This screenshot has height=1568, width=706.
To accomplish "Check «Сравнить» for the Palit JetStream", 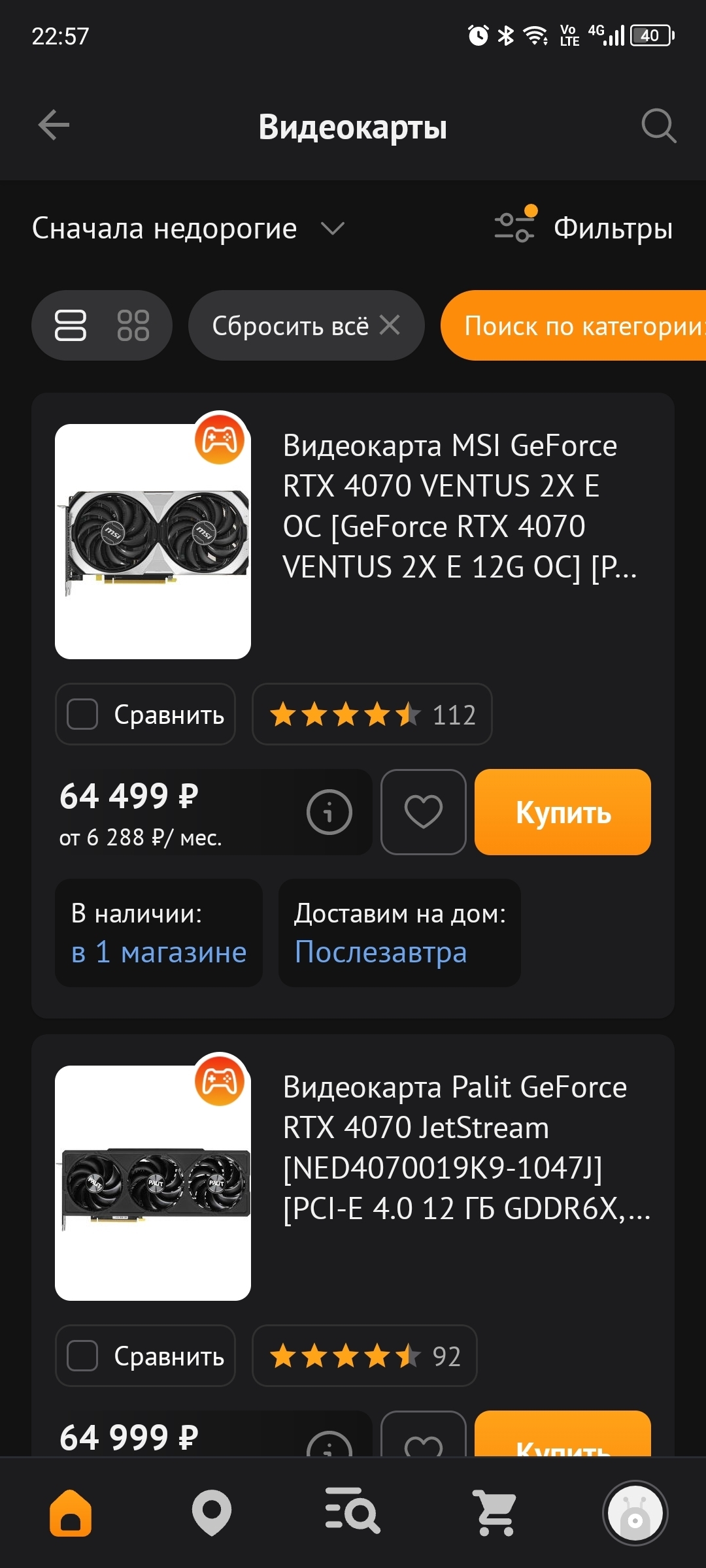I will click(83, 1356).
